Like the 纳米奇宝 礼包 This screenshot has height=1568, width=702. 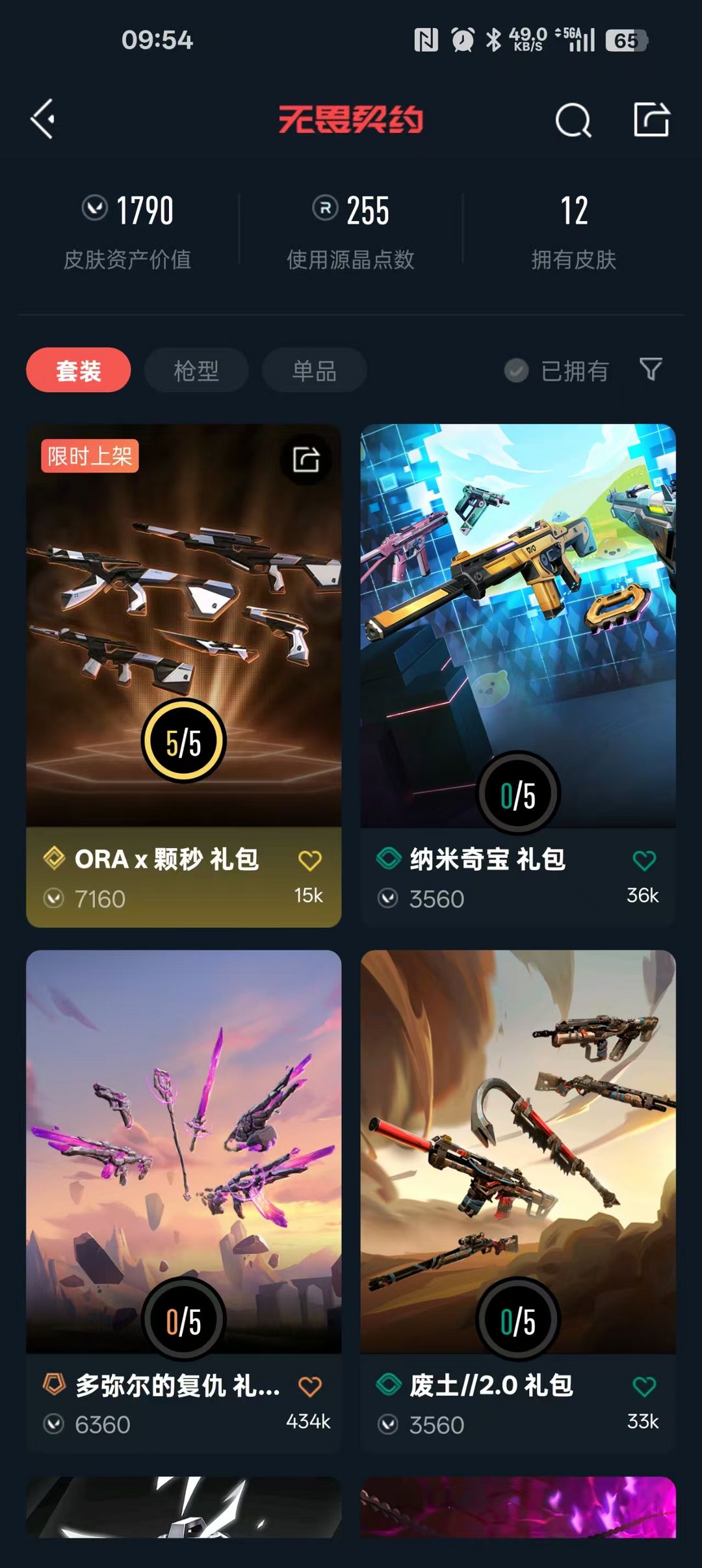[643, 860]
